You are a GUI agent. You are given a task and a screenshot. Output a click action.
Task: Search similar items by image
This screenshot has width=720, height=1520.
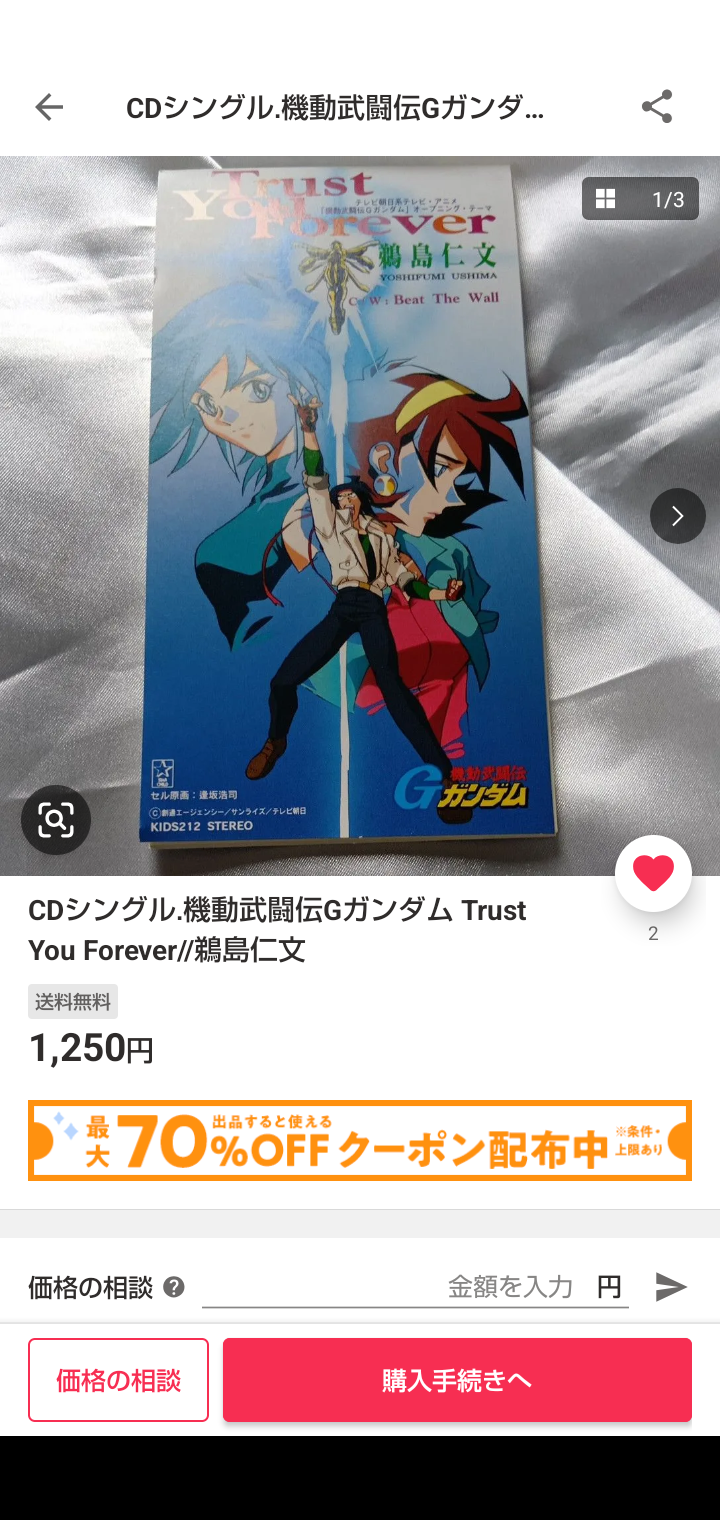[x=56, y=820]
